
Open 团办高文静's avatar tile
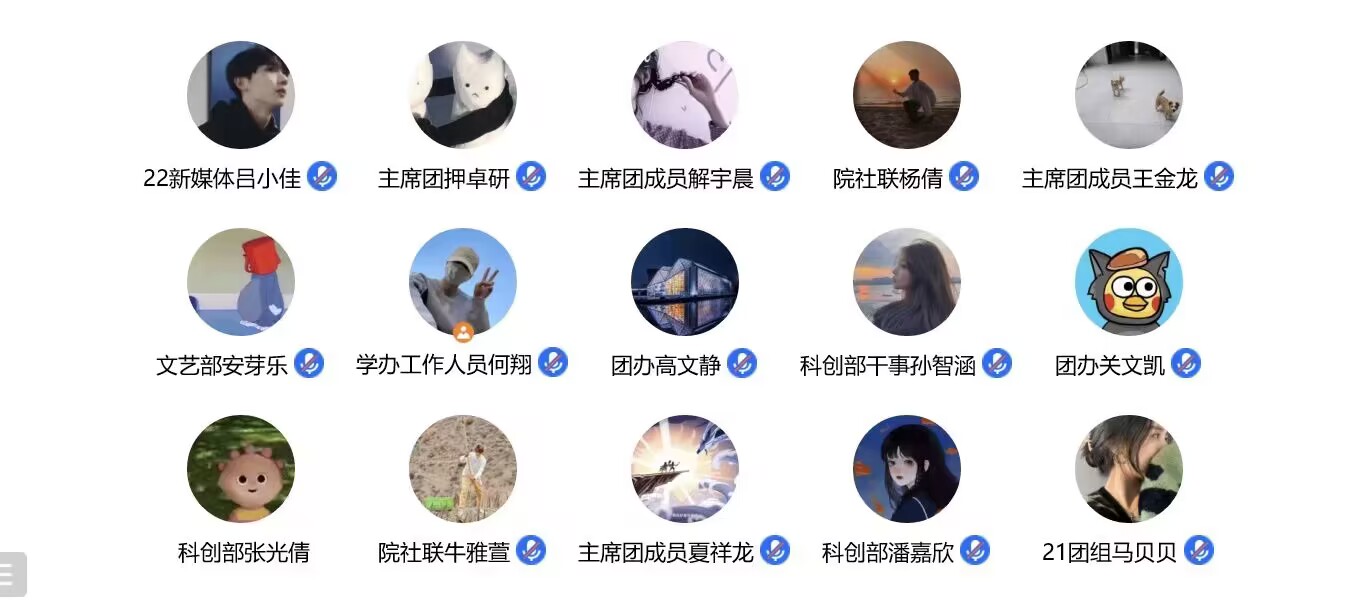pos(684,282)
